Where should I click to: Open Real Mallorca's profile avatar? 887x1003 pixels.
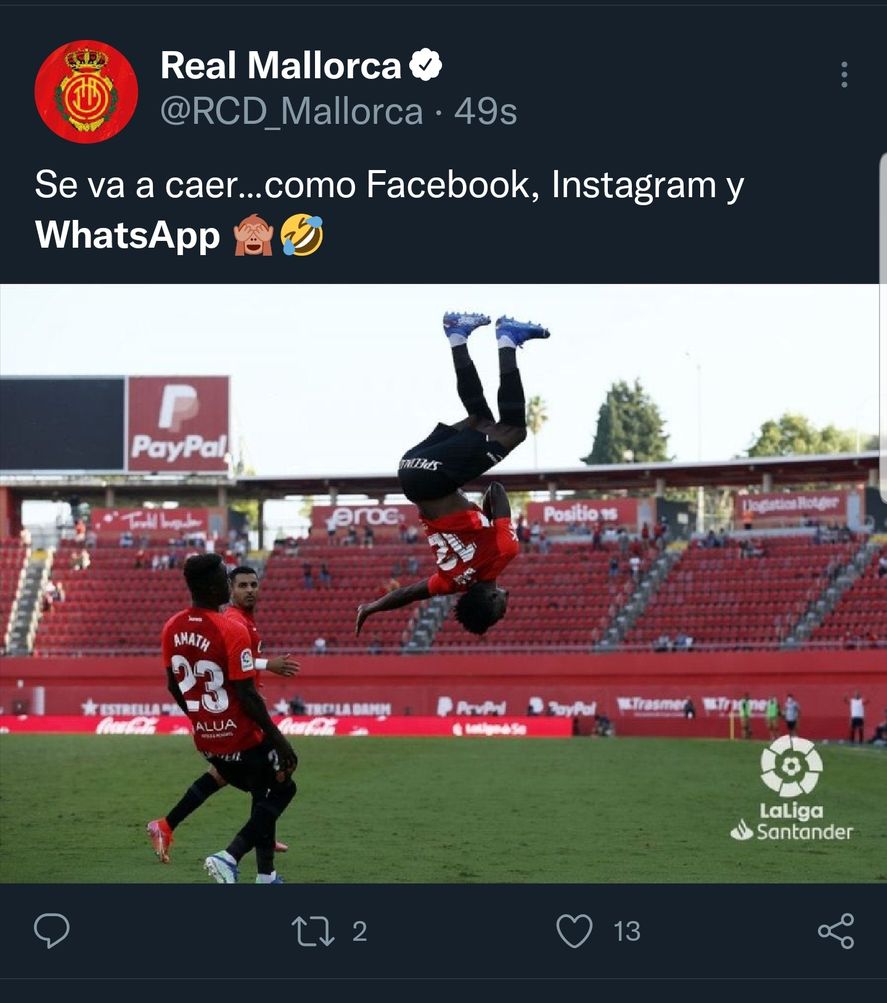point(86,92)
